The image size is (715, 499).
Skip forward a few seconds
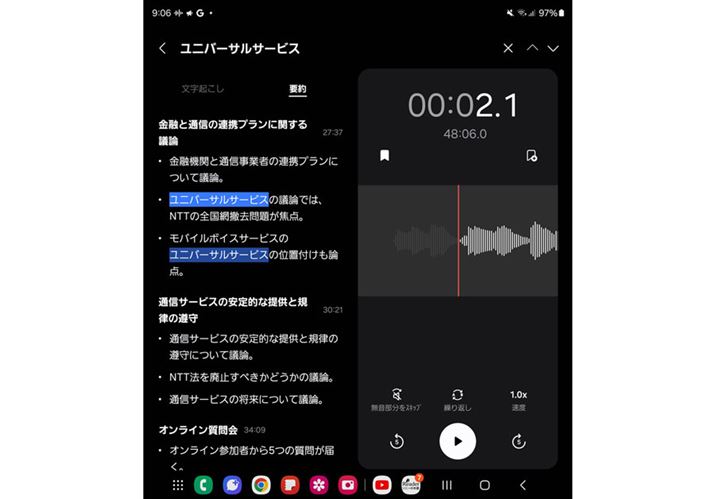coord(518,441)
